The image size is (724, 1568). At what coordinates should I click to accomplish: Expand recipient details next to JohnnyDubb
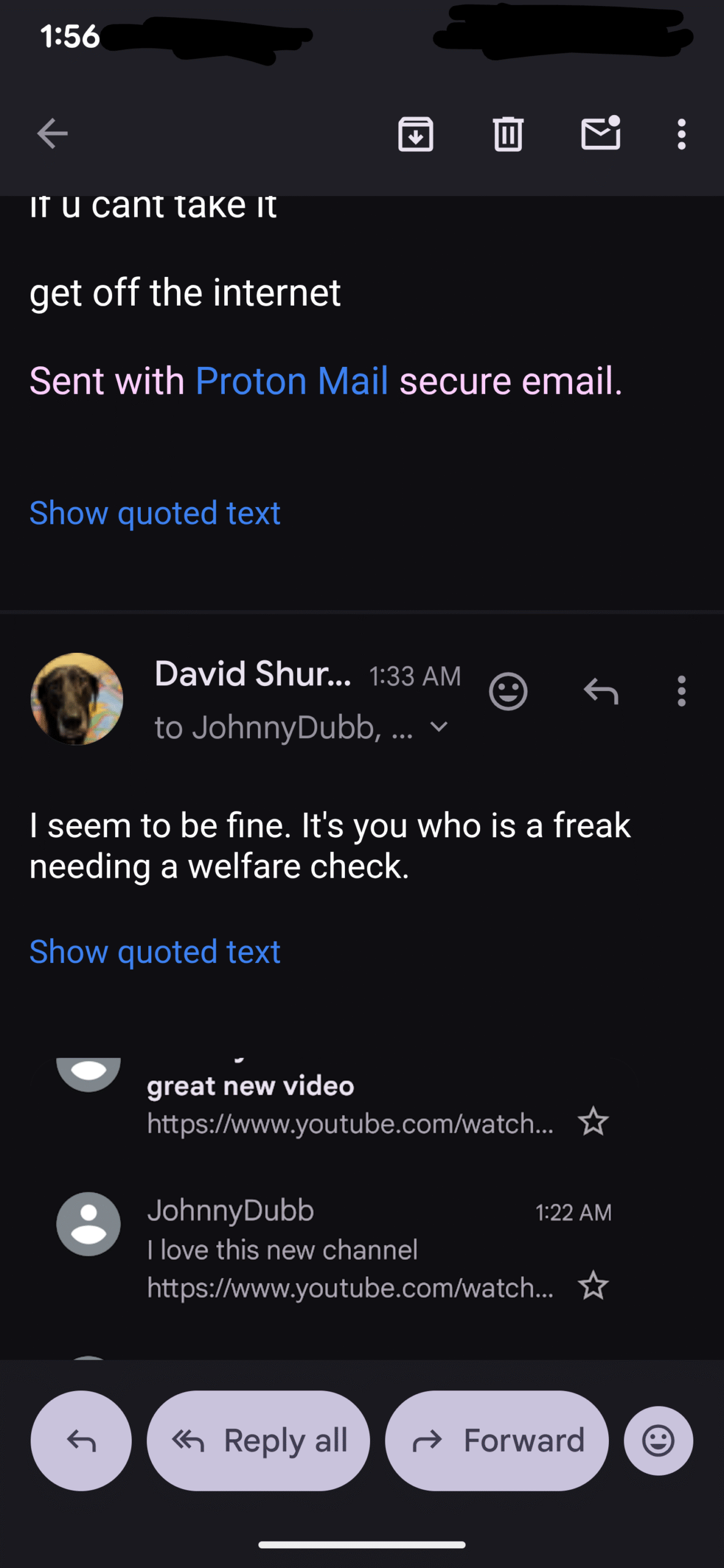point(439,727)
